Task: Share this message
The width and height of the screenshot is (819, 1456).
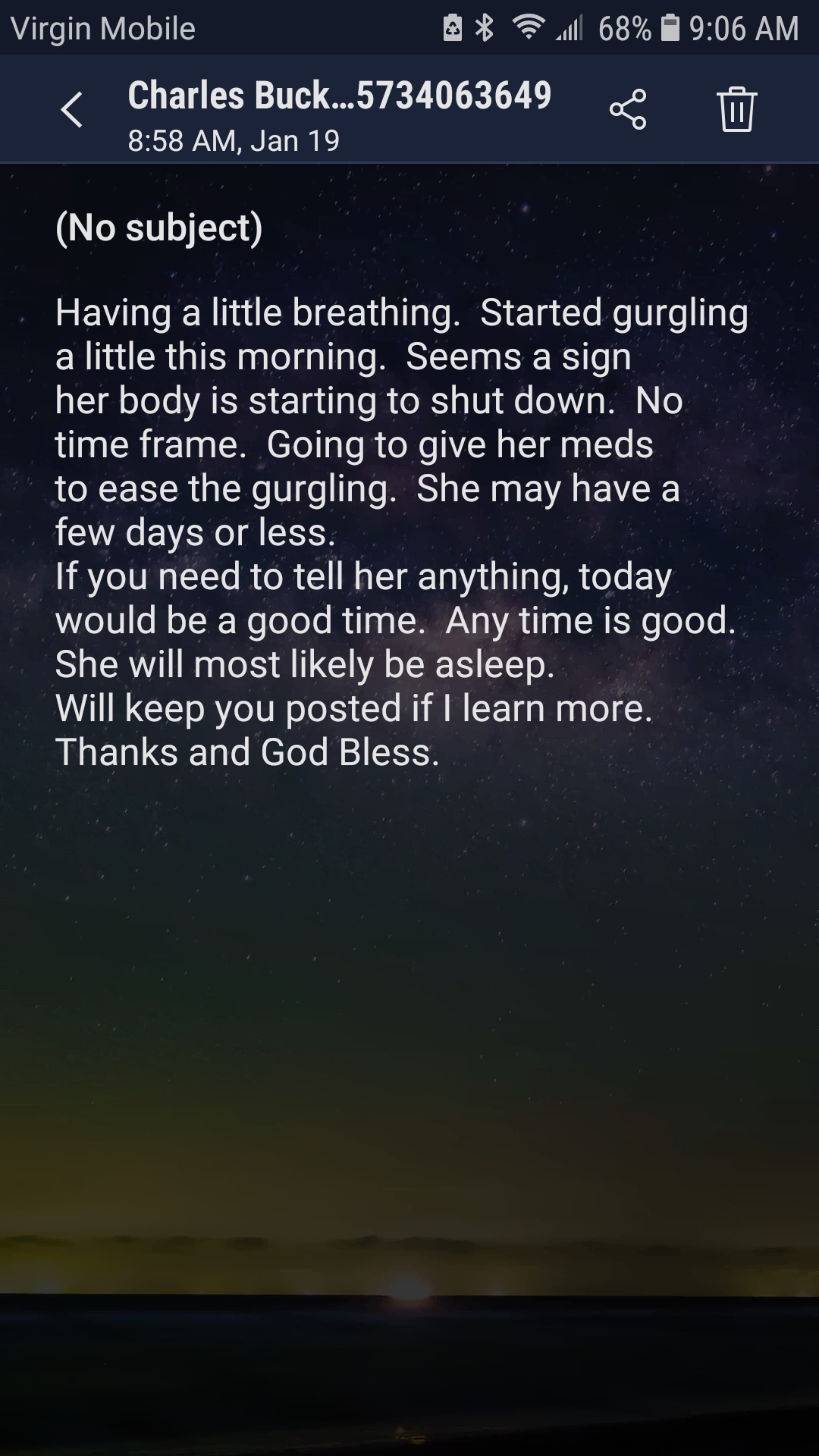Action: pyautogui.click(x=628, y=110)
